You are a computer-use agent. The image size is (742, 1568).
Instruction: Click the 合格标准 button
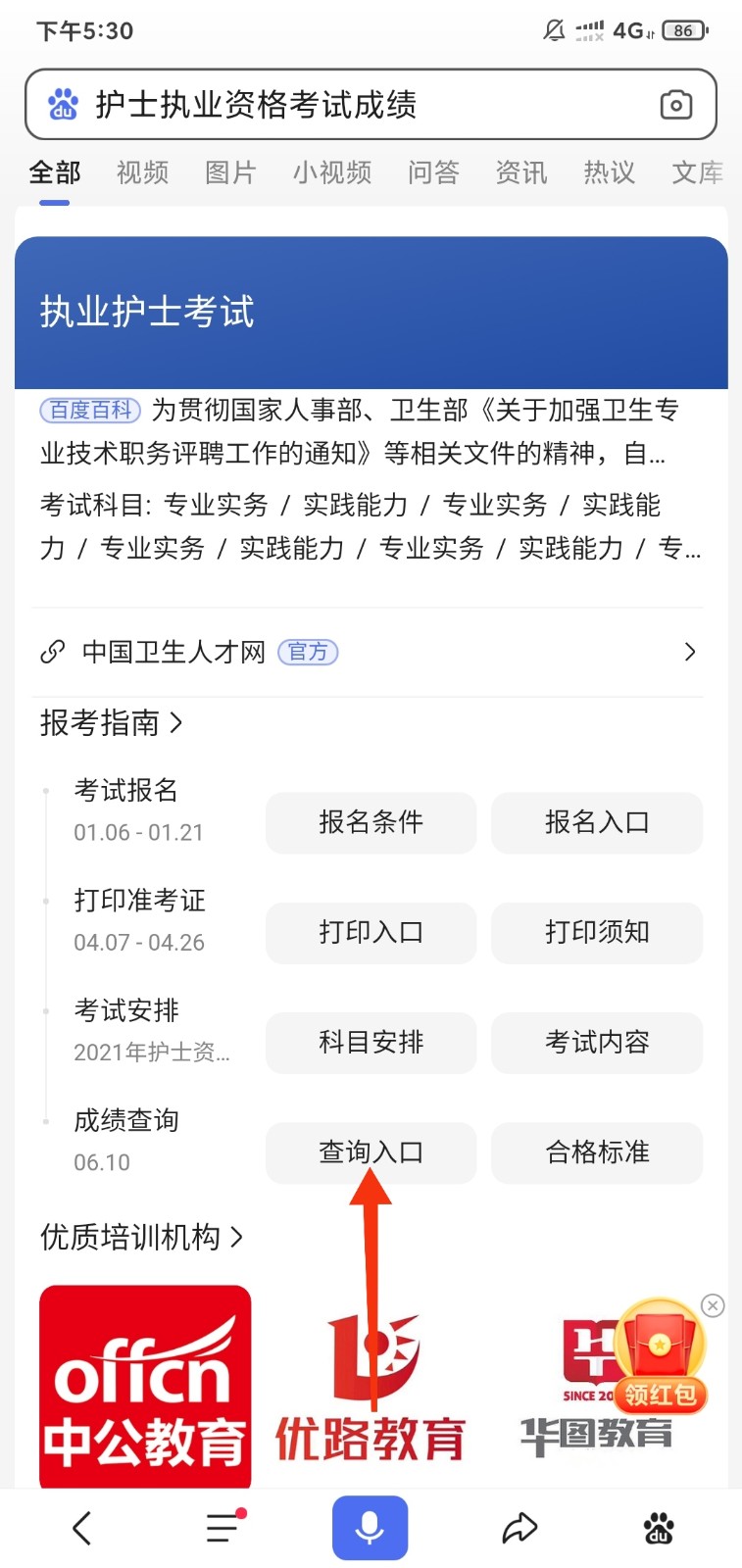pos(596,1152)
